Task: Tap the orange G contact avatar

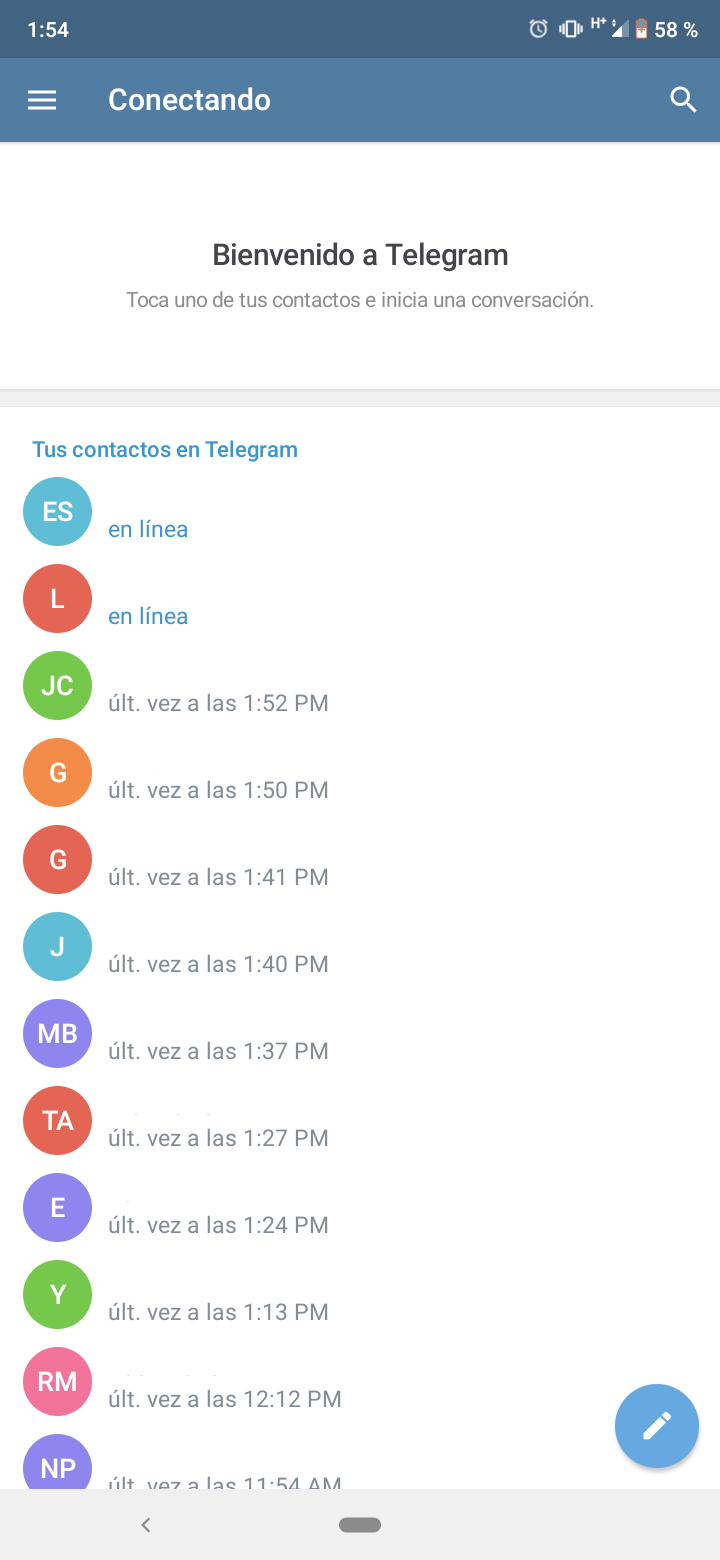Action: click(57, 772)
